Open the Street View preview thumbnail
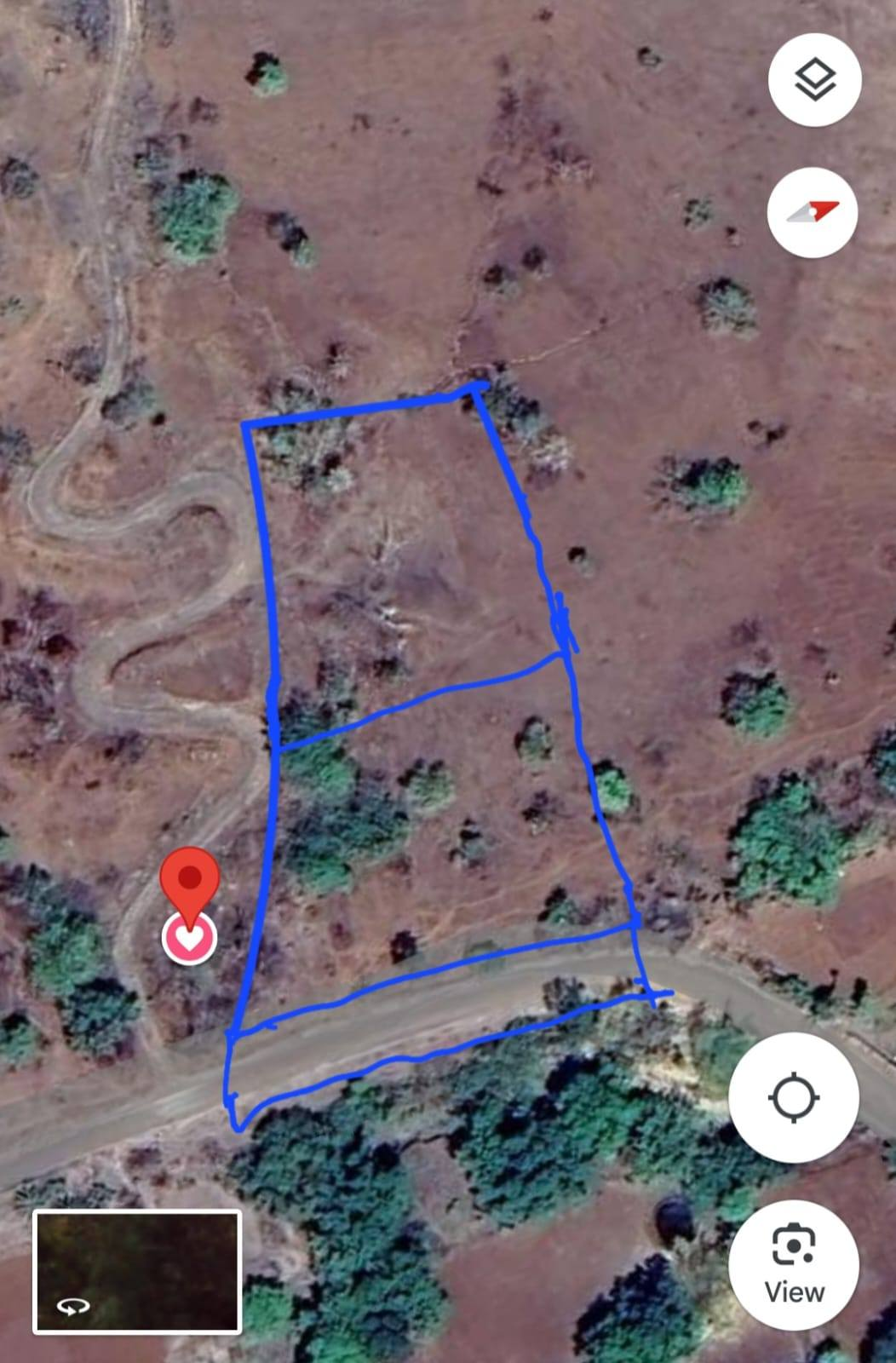896x1363 pixels. coord(137,1271)
